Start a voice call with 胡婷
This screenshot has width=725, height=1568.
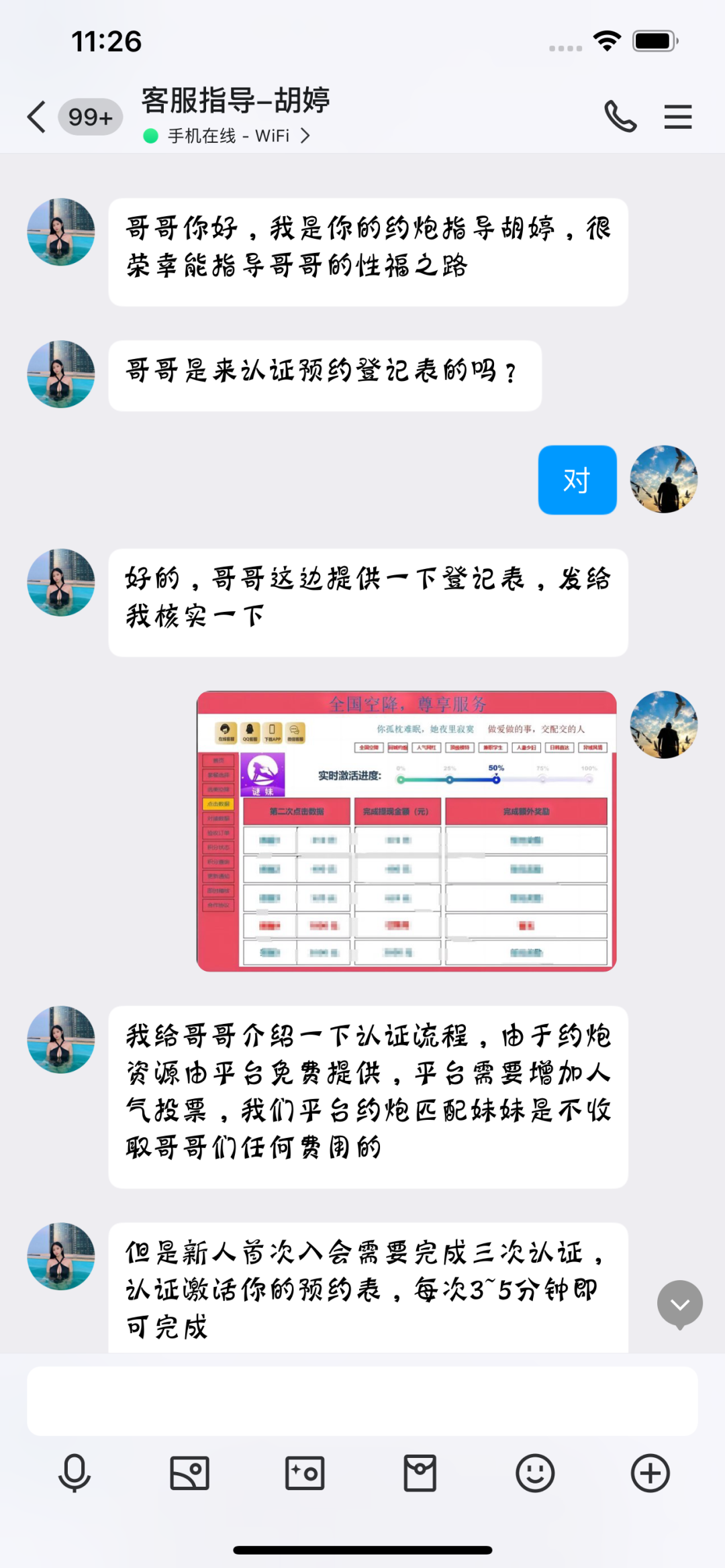click(620, 117)
